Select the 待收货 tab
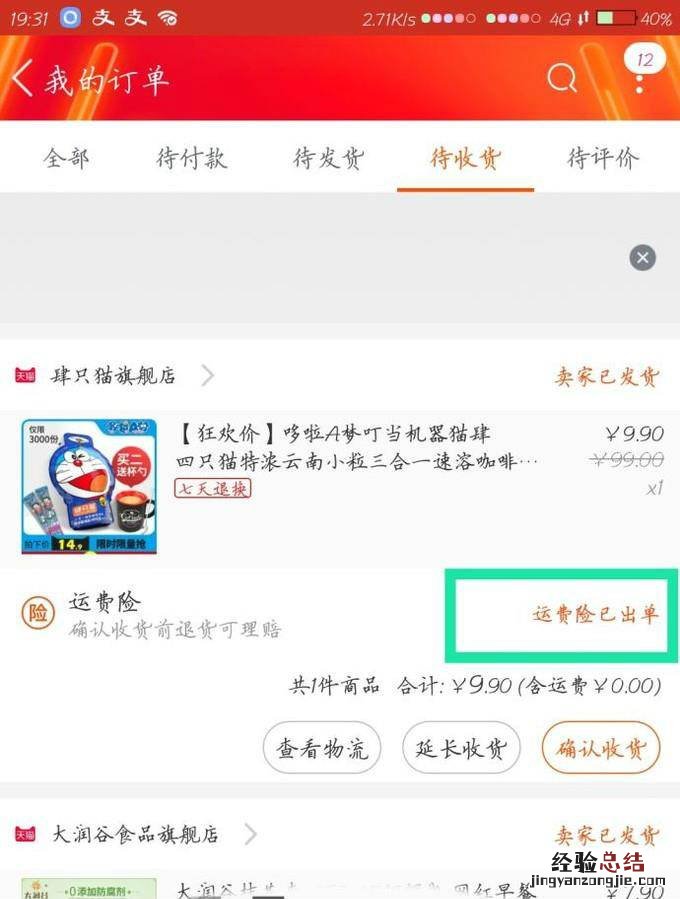This screenshot has width=680, height=899. (x=465, y=158)
